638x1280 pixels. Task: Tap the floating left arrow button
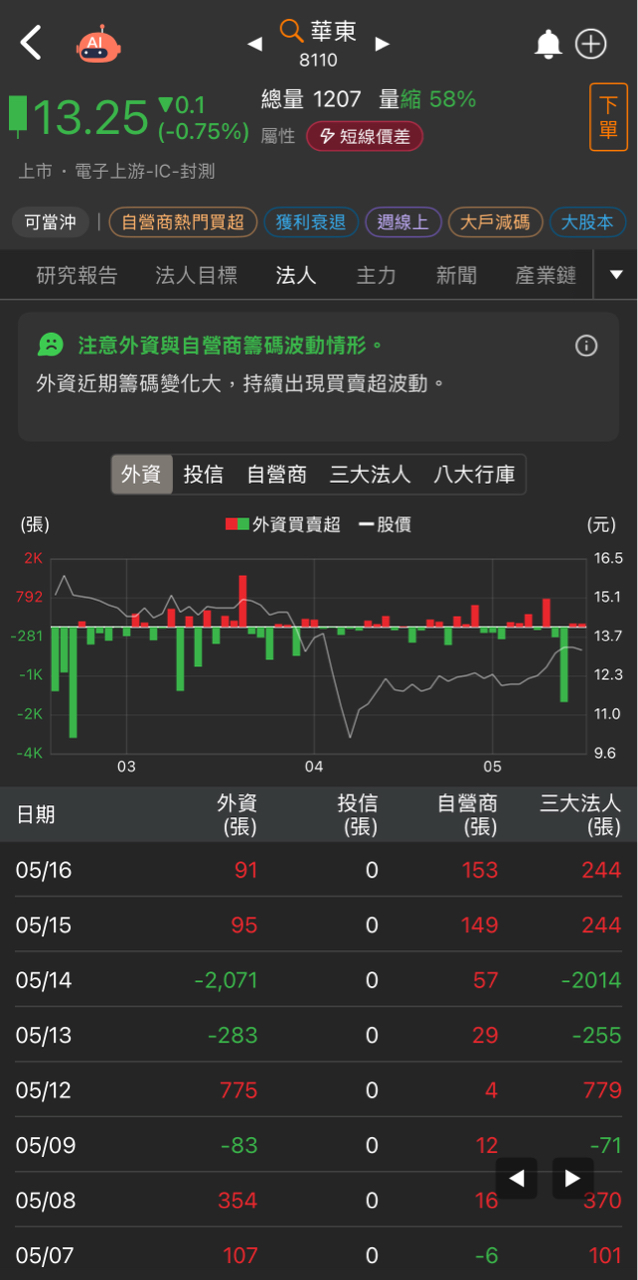click(x=516, y=1179)
